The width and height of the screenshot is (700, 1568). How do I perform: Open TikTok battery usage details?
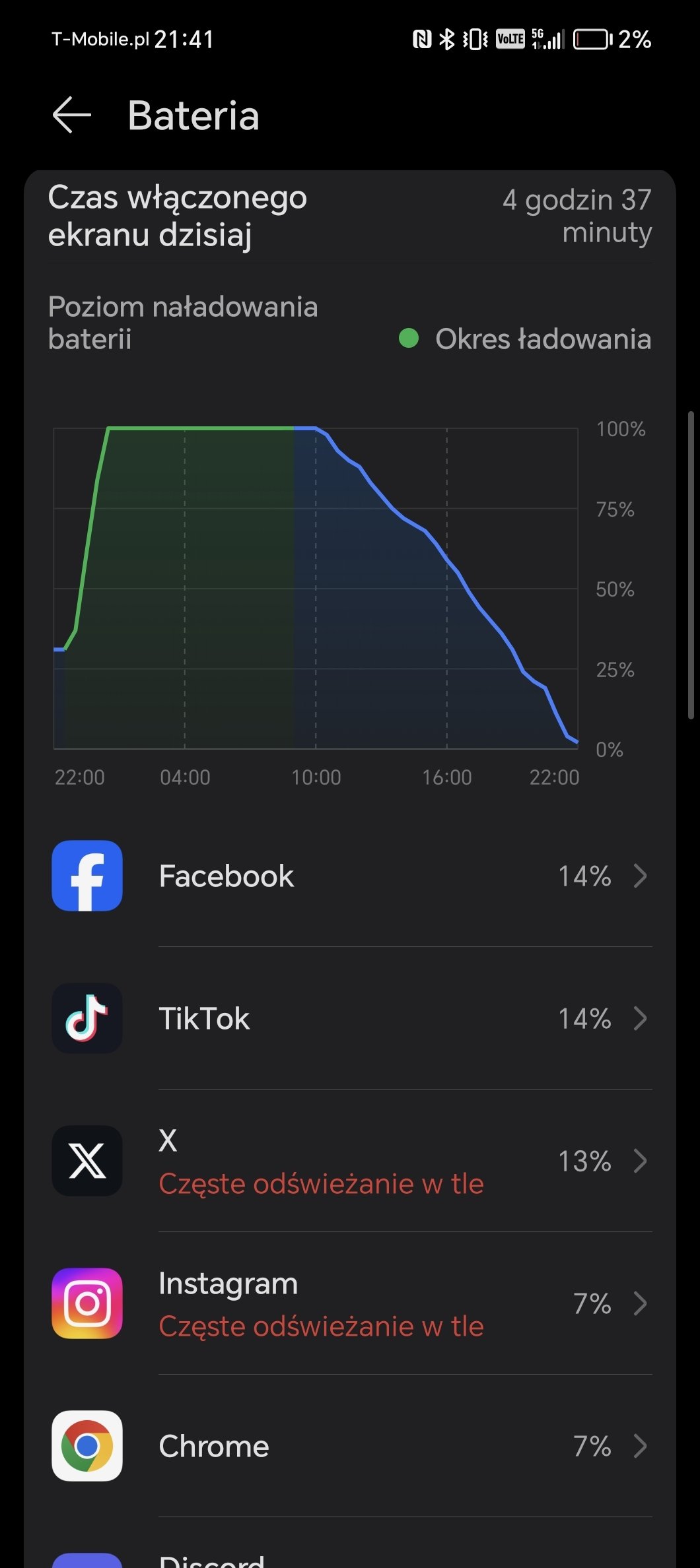click(350, 1018)
